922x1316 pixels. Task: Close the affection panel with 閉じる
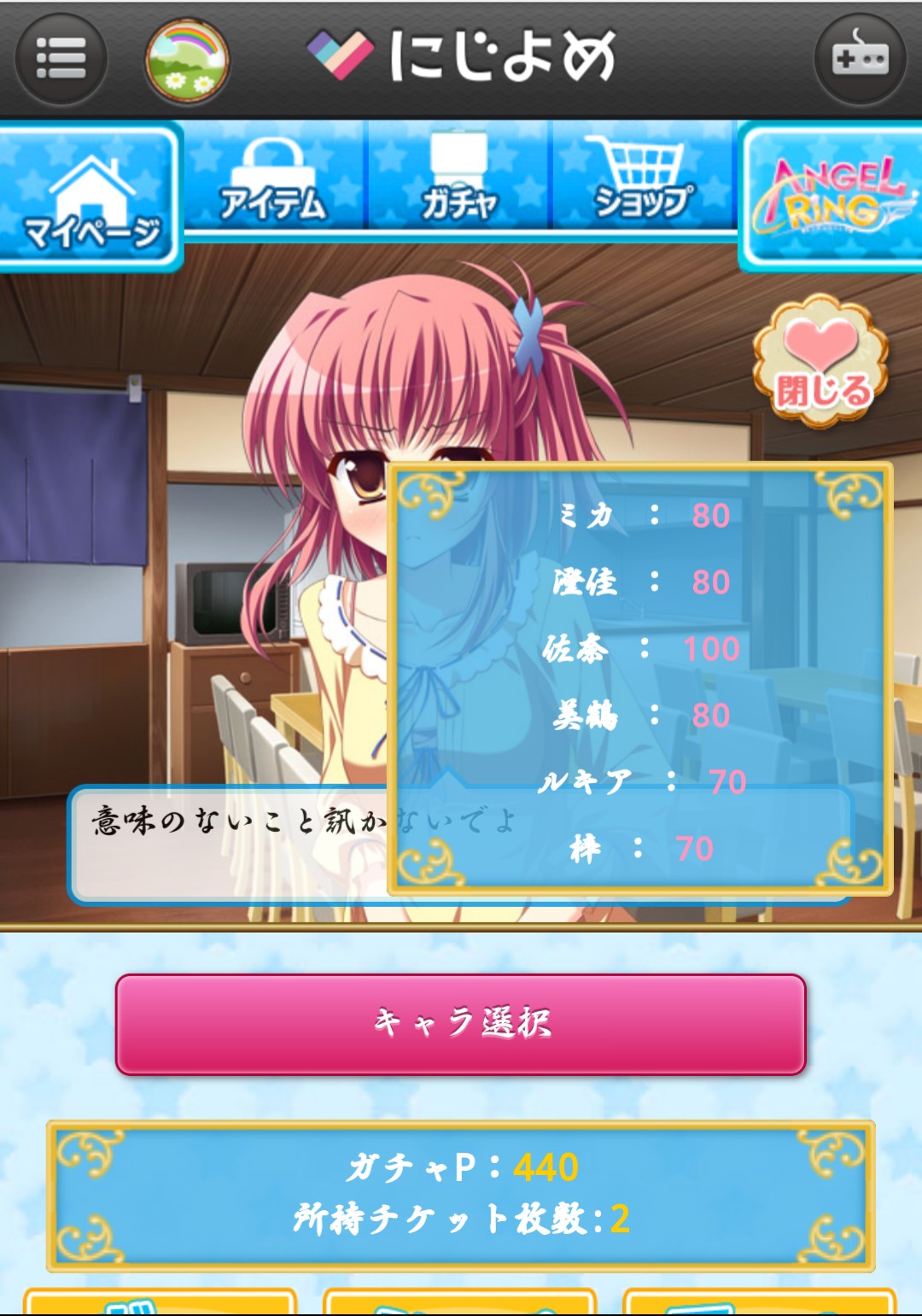(820, 361)
